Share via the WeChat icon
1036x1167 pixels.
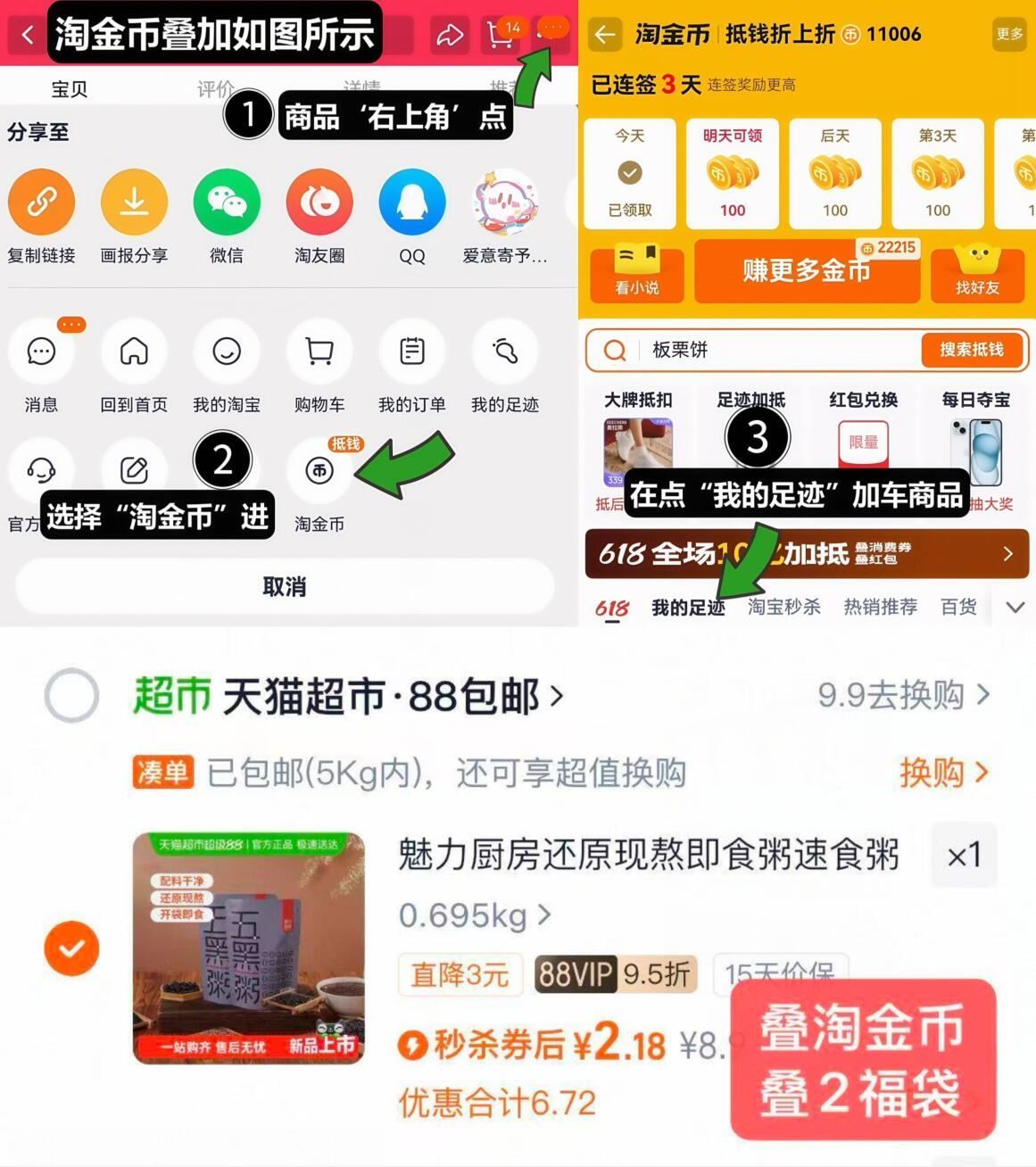[x=226, y=202]
